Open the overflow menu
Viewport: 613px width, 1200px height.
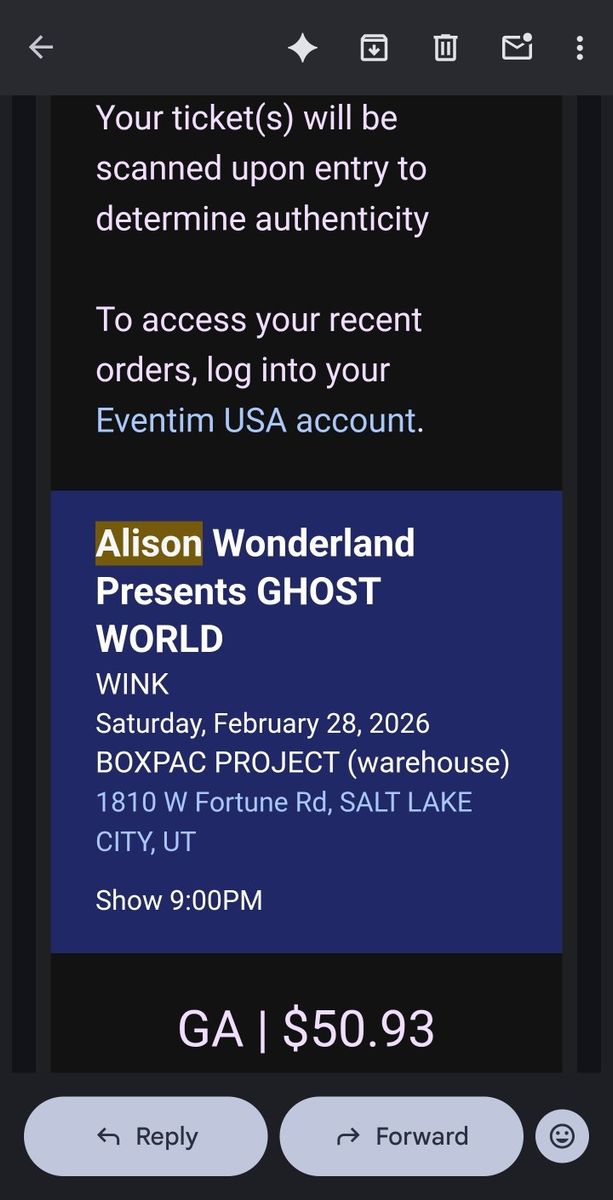click(x=580, y=47)
